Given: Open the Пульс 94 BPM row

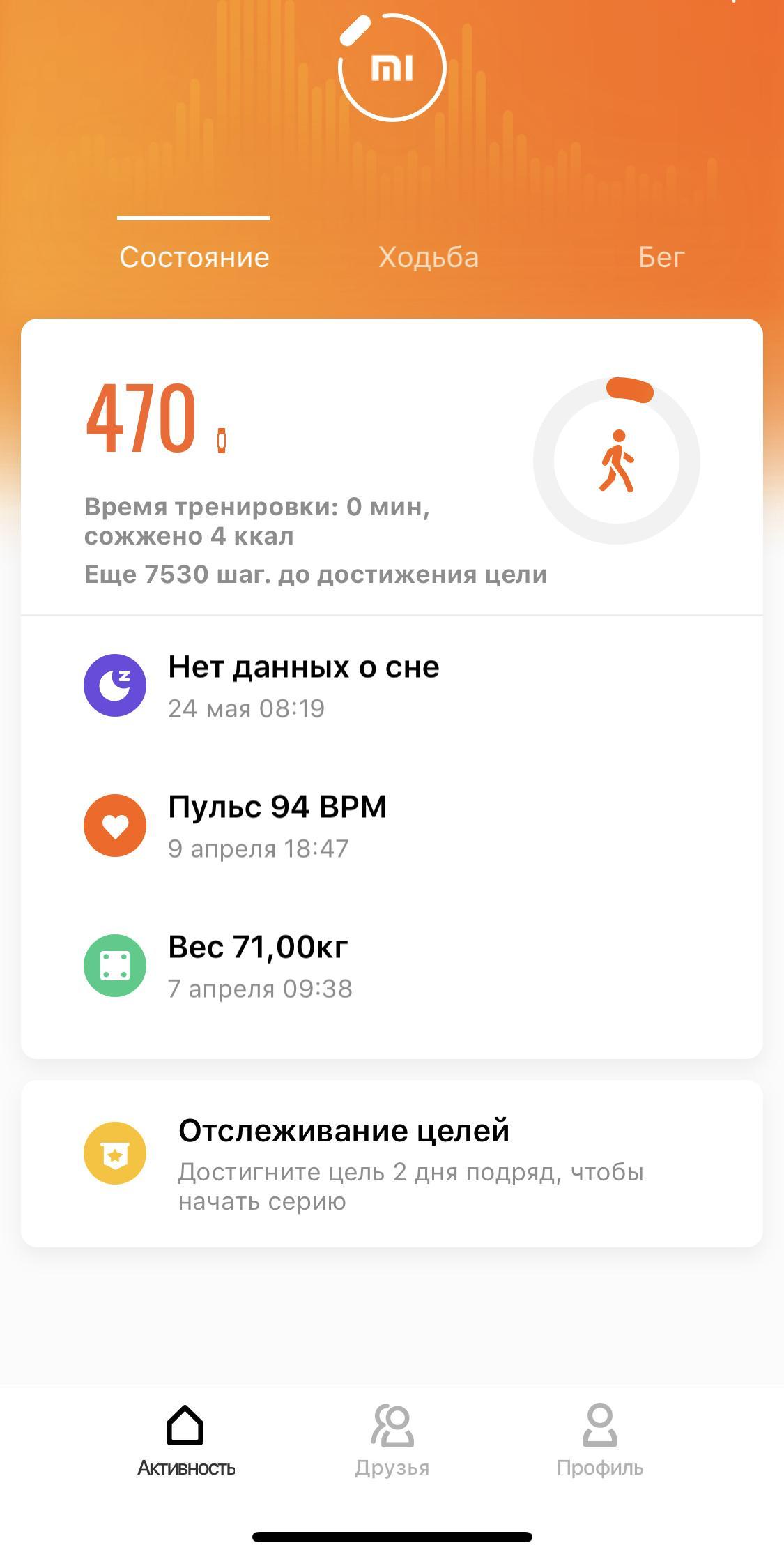Looking at the screenshot, I should [392, 826].
